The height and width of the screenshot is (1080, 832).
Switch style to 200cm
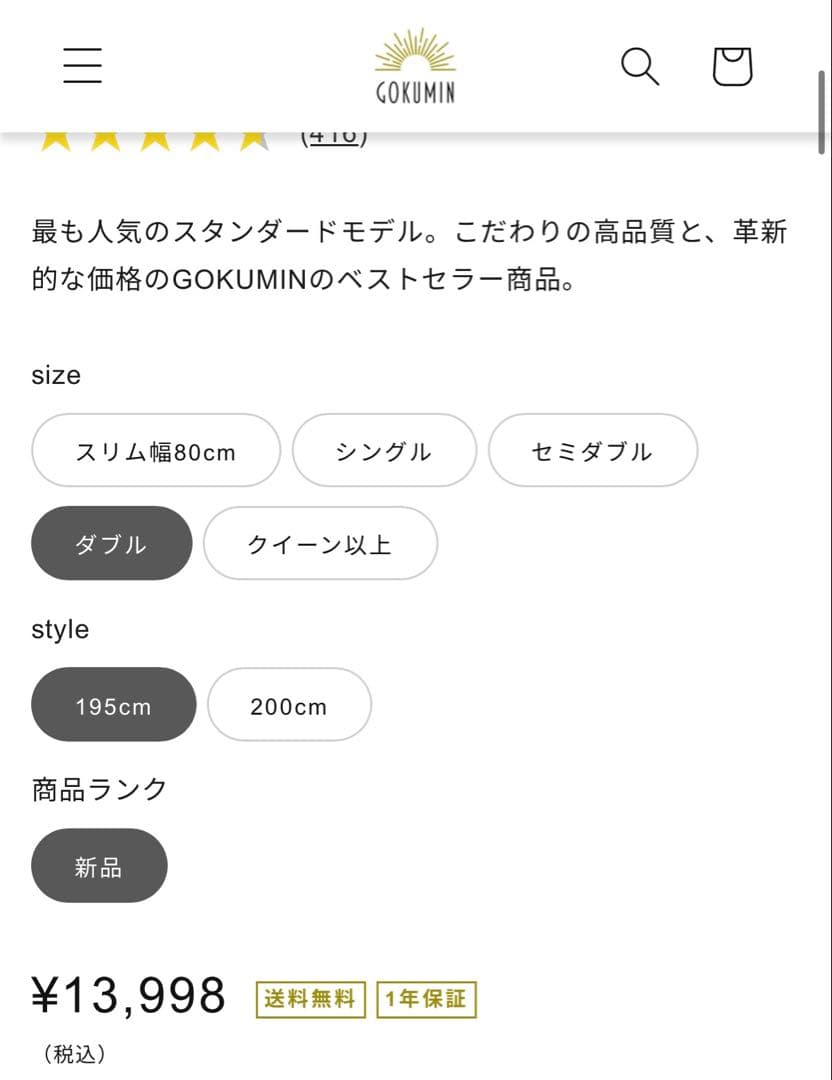coord(289,705)
